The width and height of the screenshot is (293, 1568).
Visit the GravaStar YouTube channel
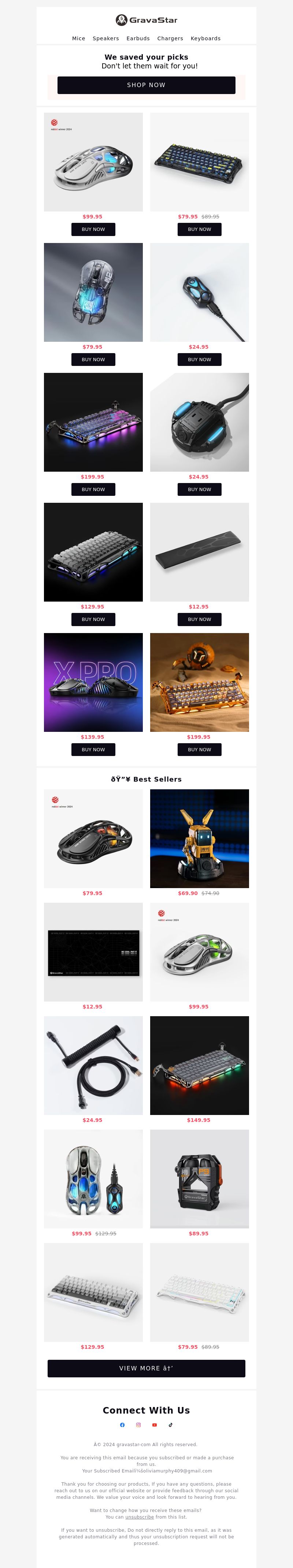[155, 1425]
